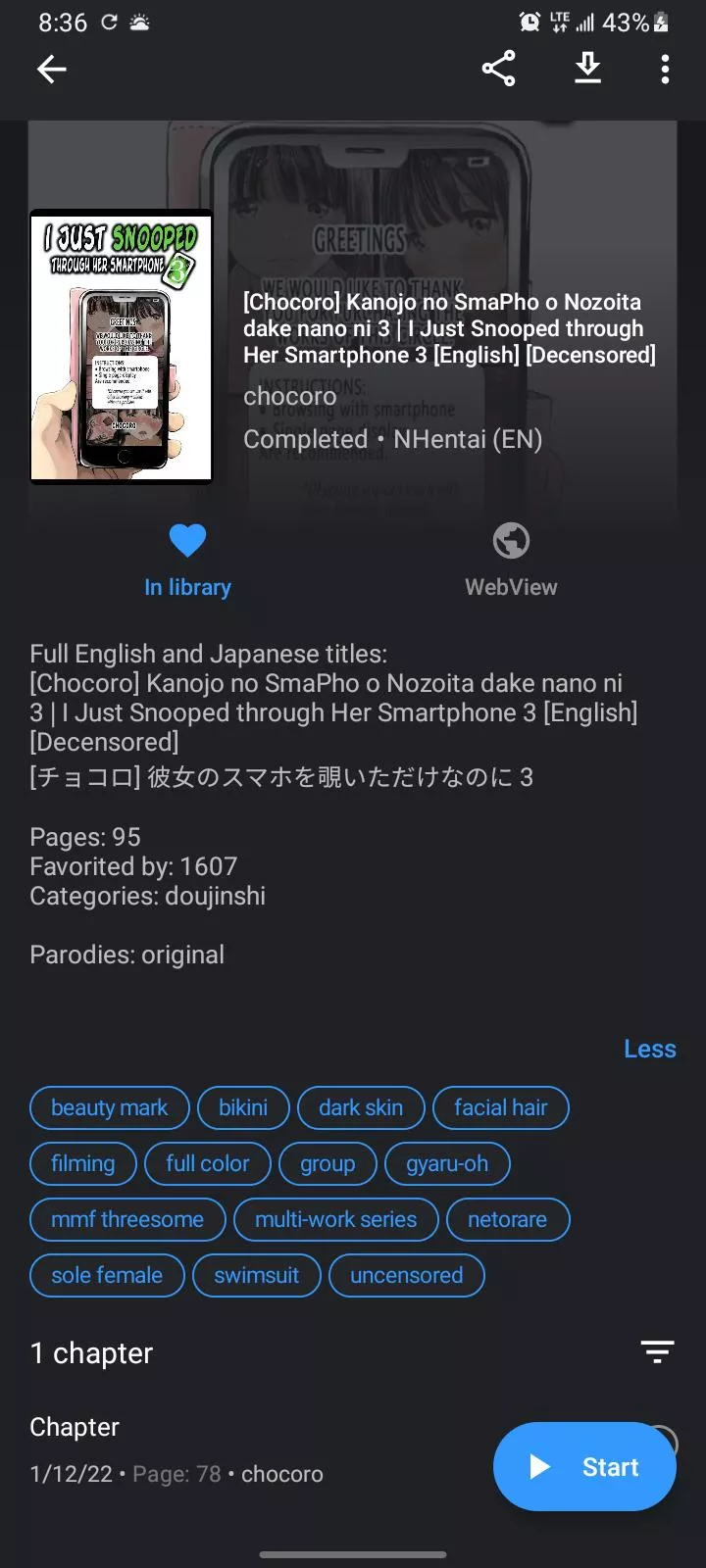706x1568 pixels.
Task: Tap the "multi-work series" tag chip
Action: tap(335, 1219)
